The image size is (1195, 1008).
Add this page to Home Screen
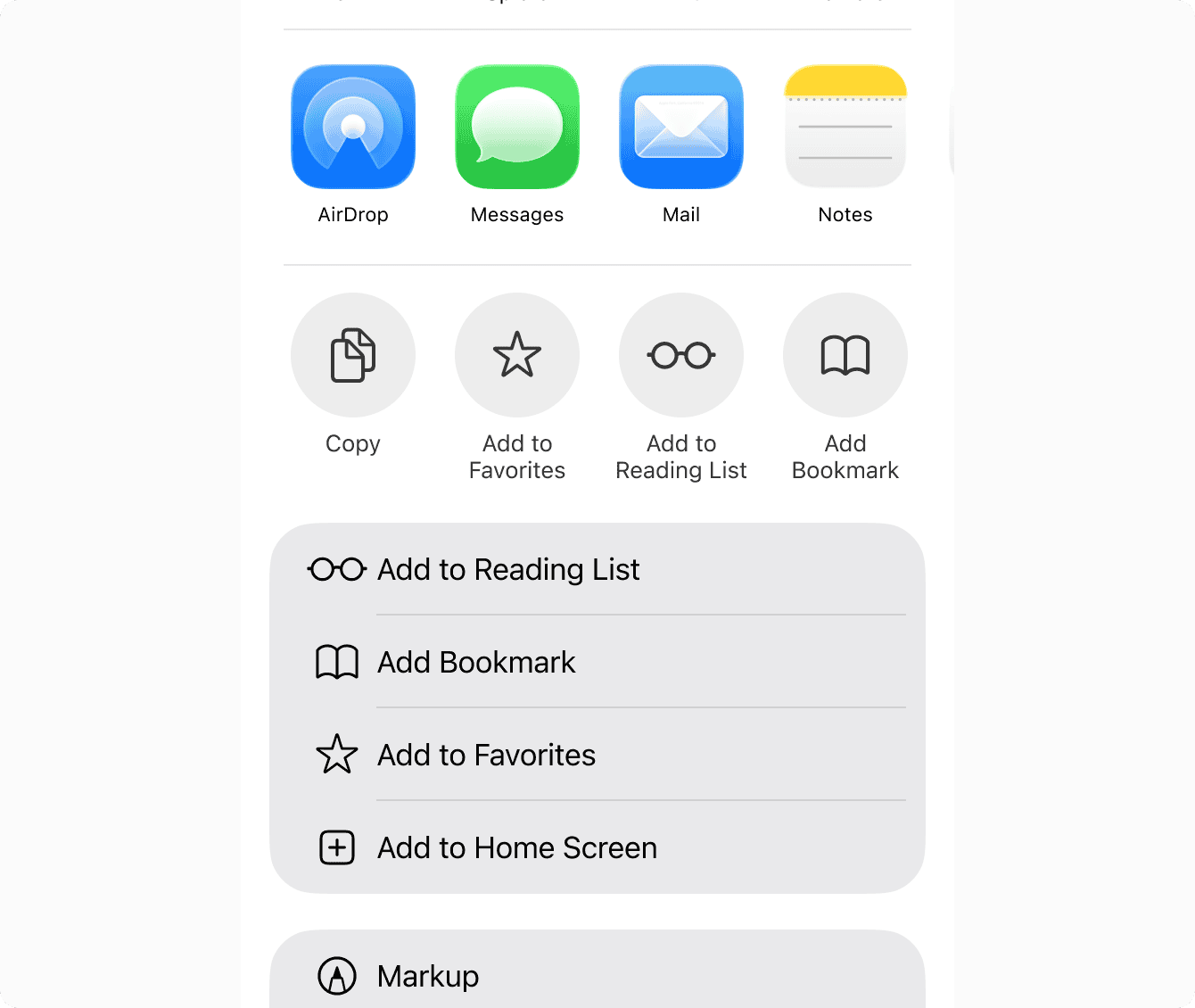pyautogui.click(x=597, y=847)
